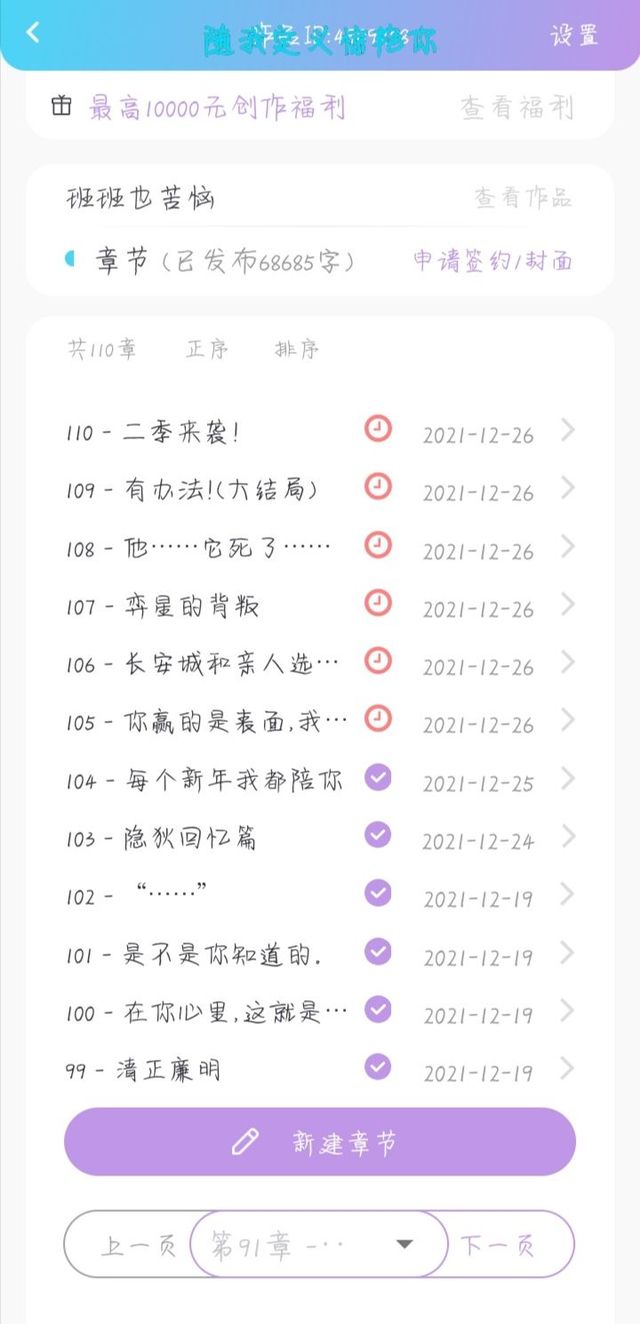Select 正序 ordering

(x=207, y=349)
